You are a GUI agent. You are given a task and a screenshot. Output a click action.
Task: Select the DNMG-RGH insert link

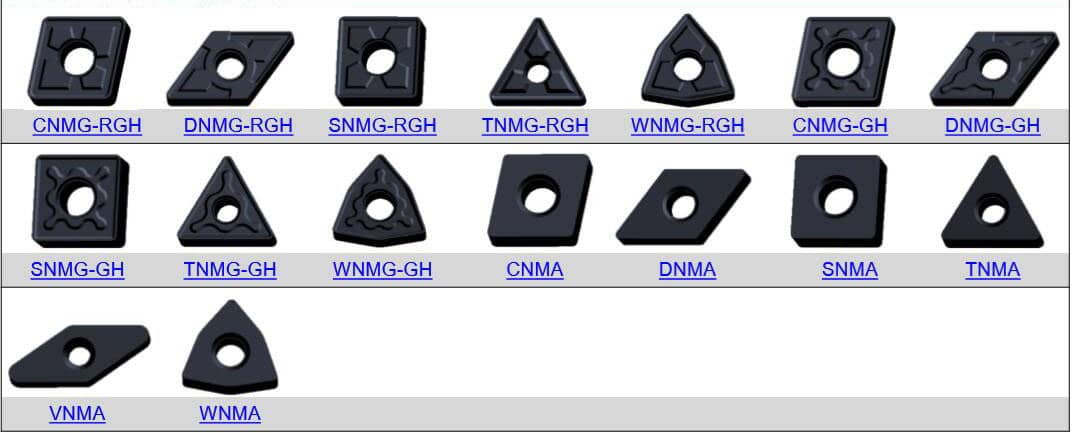coord(238,126)
